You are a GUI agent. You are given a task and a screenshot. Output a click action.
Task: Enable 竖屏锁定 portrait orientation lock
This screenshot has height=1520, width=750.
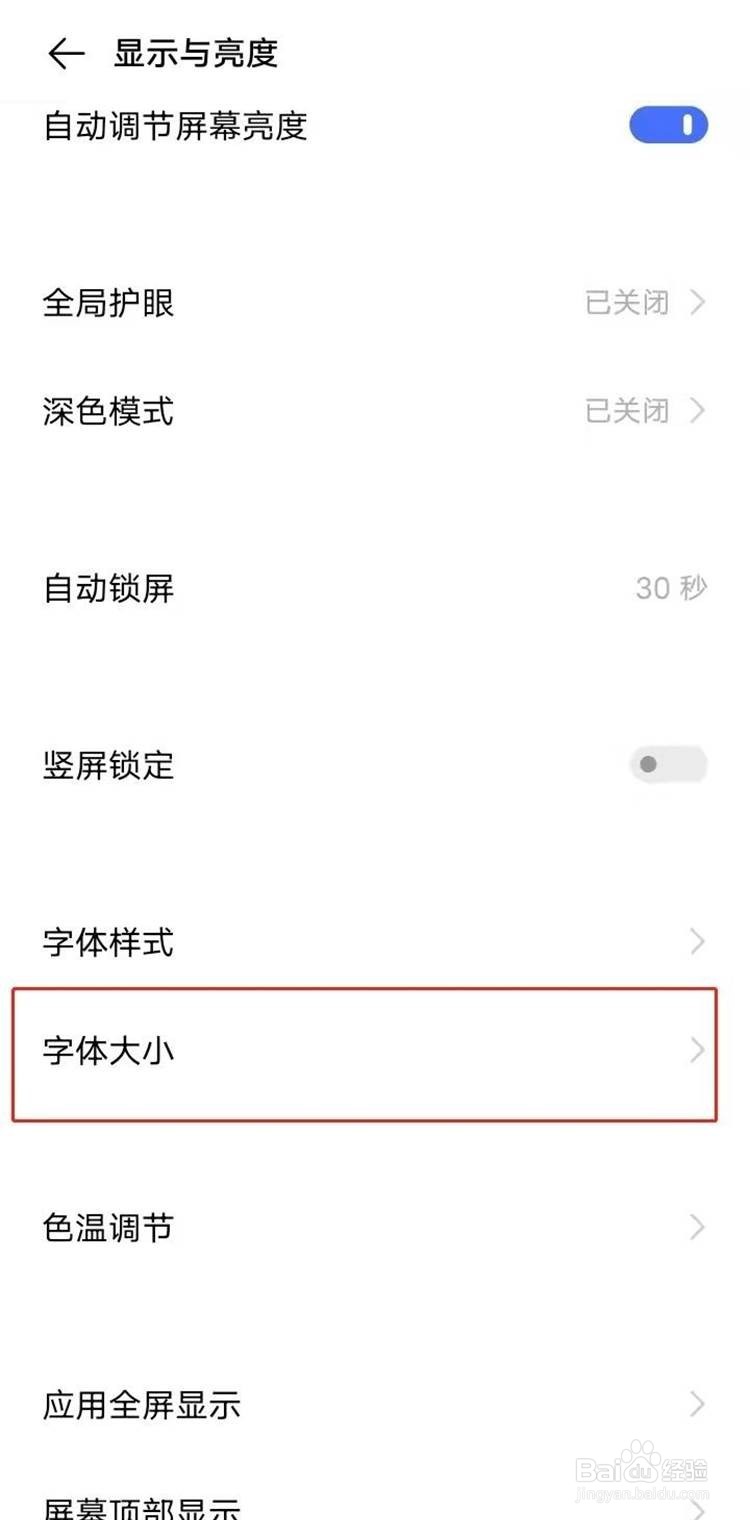pos(666,764)
